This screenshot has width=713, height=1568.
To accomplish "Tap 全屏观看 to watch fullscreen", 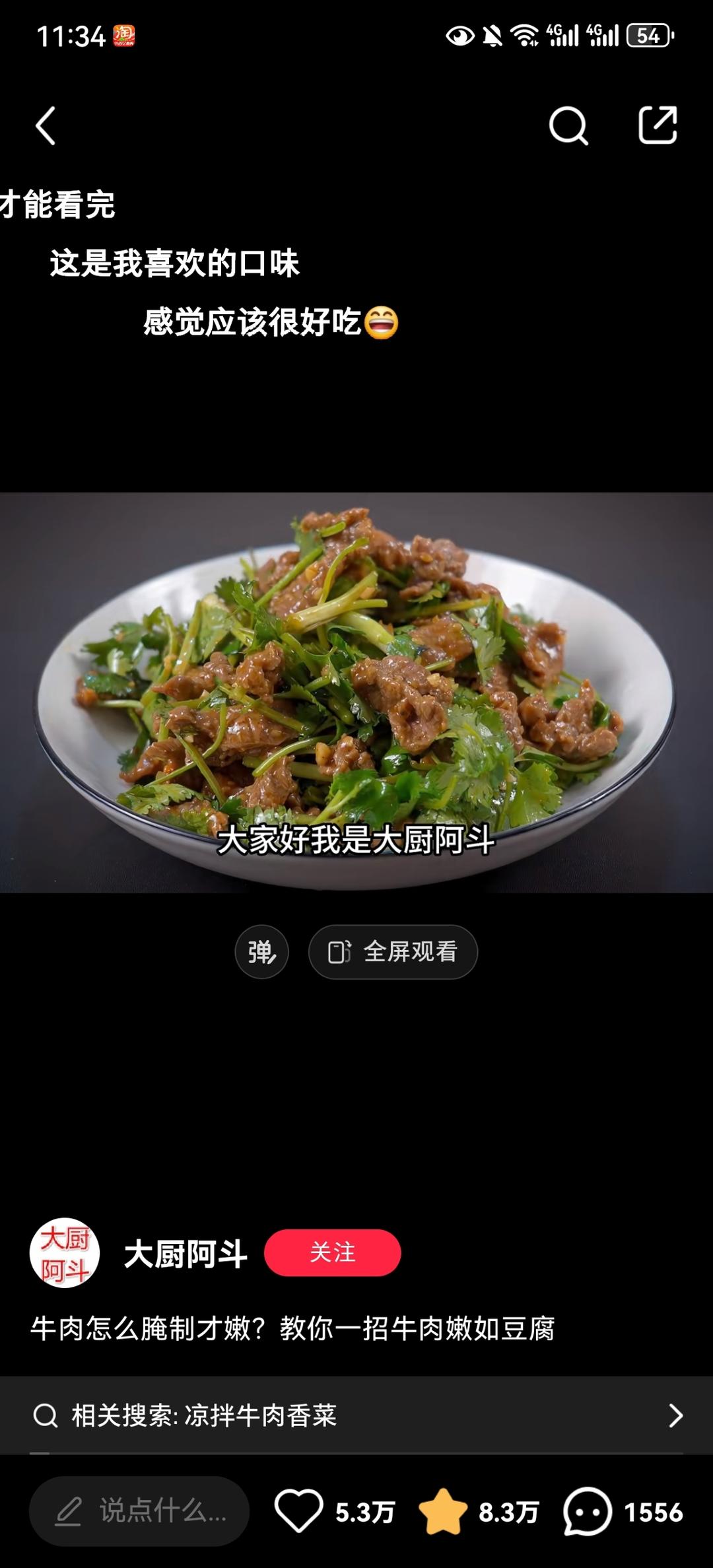I will pos(393,951).
